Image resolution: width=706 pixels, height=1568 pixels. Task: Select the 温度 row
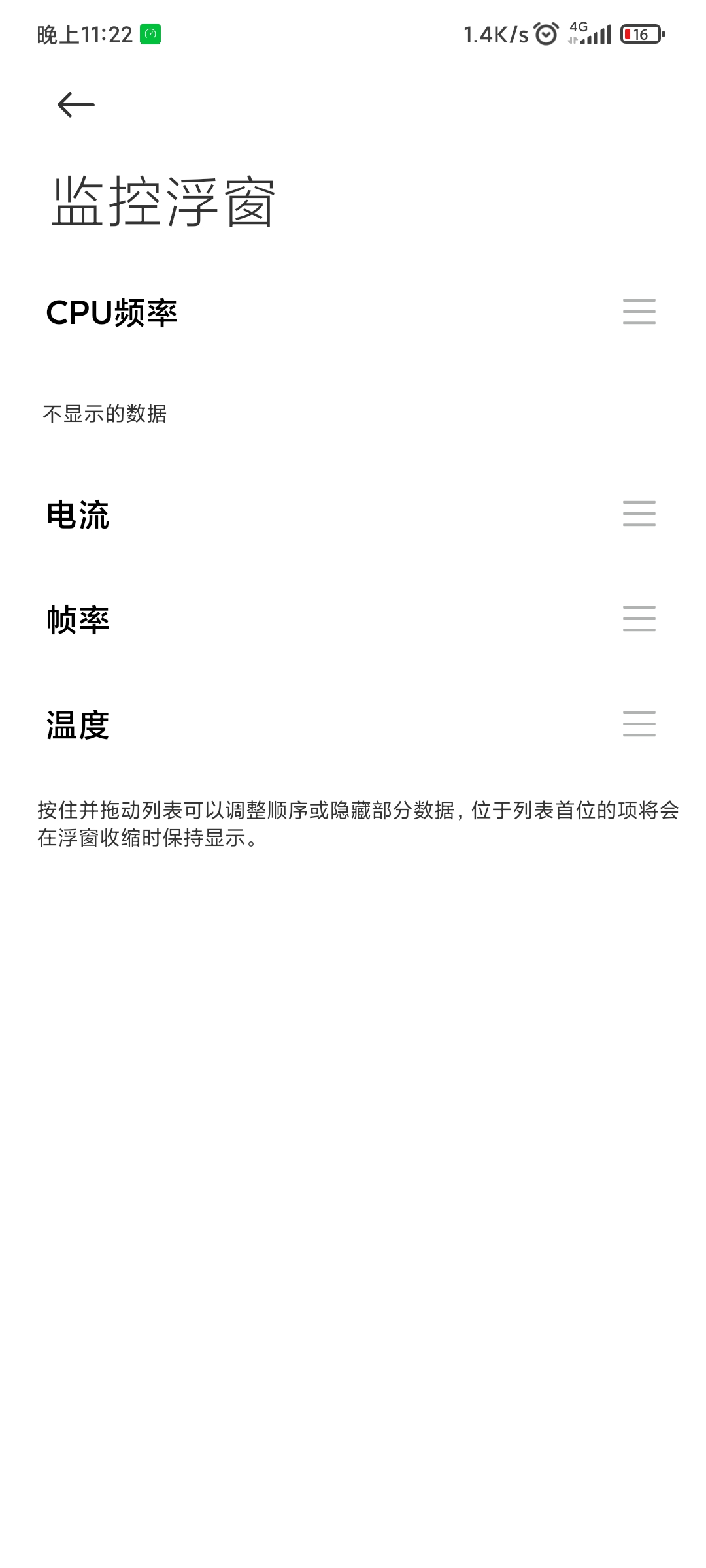[x=353, y=725]
